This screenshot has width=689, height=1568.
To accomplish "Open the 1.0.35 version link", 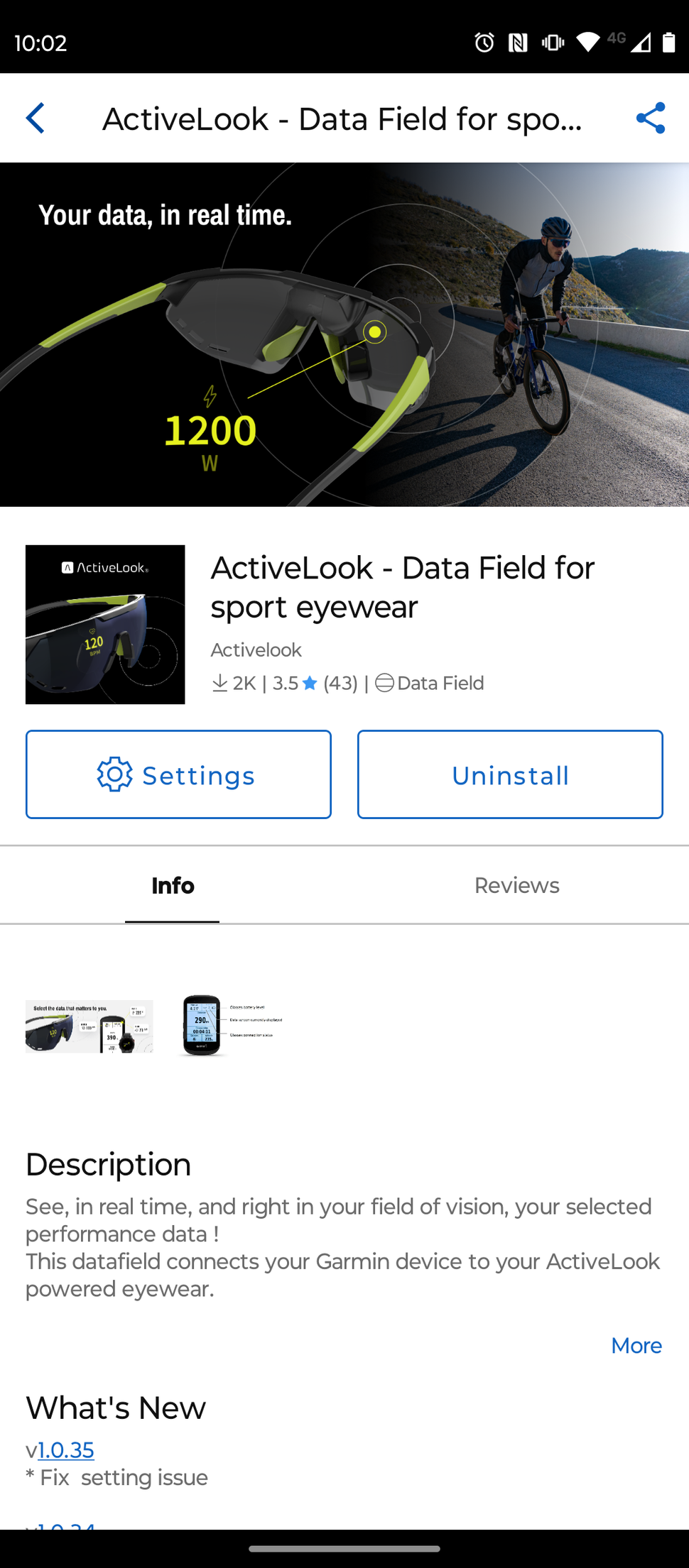I will pyautogui.click(x=66, y=1449).
